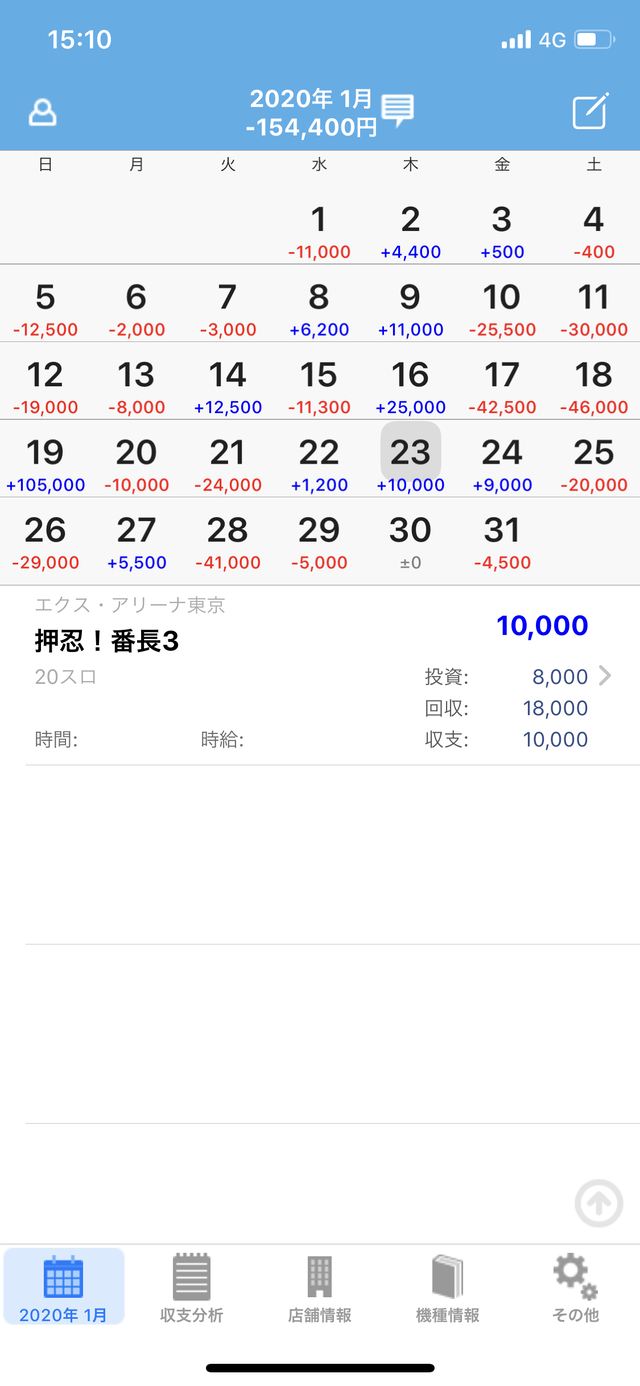The width and height of the screenshot is (640, 1386).
Task: Go to the 機種情報 tab
Action: click(448, 1289)
